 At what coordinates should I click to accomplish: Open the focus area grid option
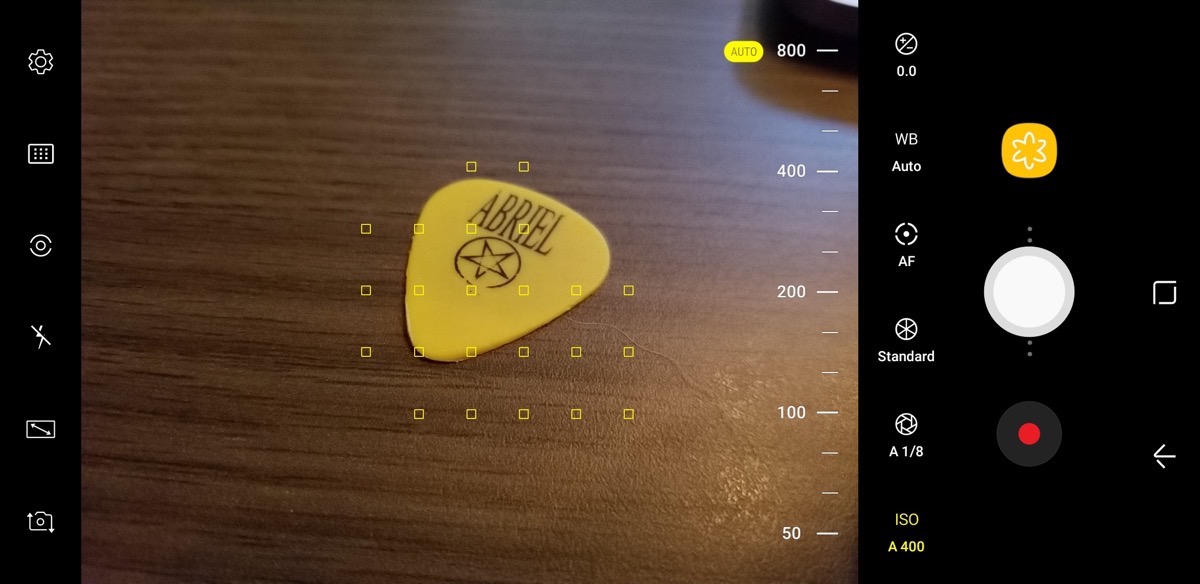coord(40,154)
